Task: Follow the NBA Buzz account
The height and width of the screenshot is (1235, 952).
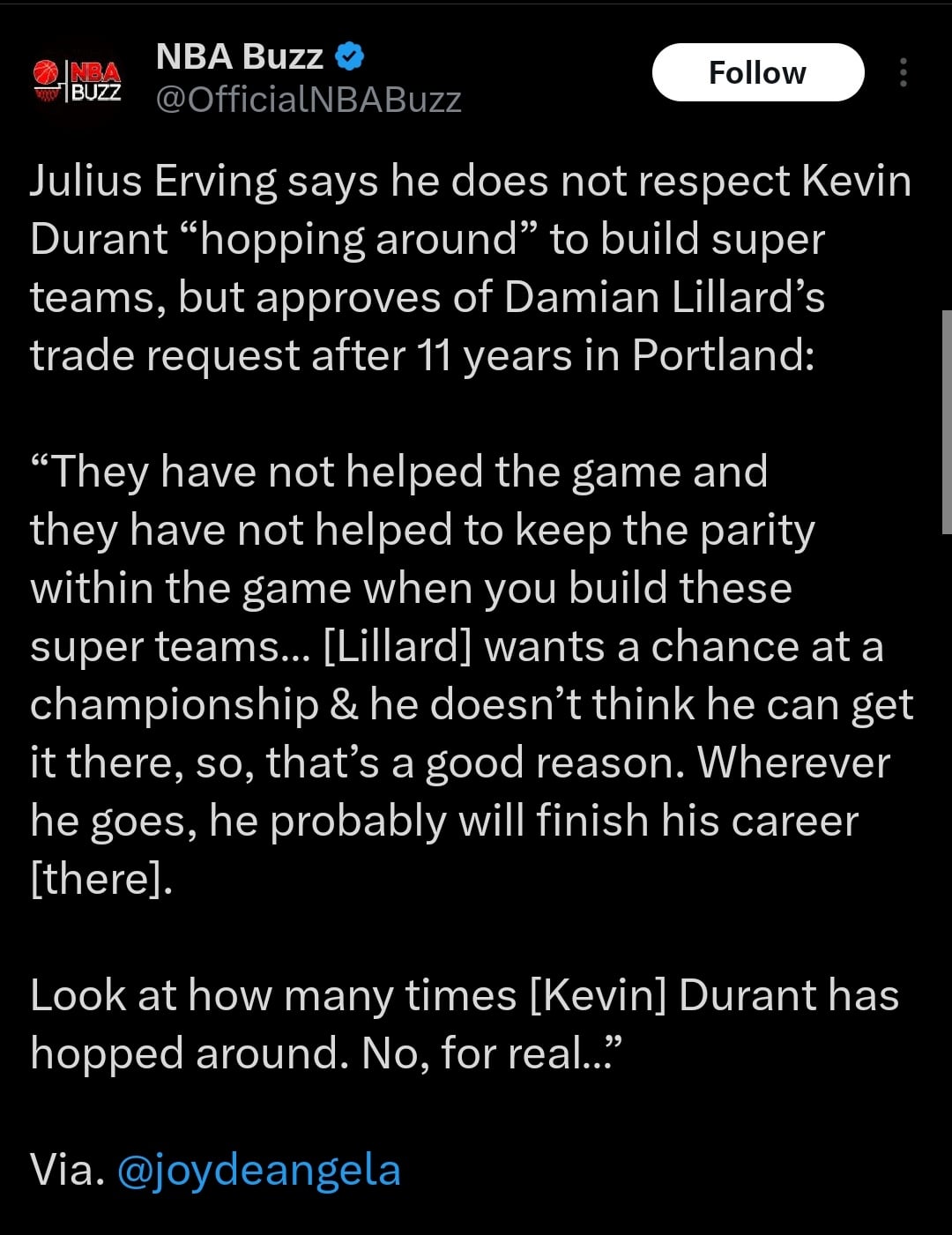Action: pyautogui.click(x=757, y=72)
